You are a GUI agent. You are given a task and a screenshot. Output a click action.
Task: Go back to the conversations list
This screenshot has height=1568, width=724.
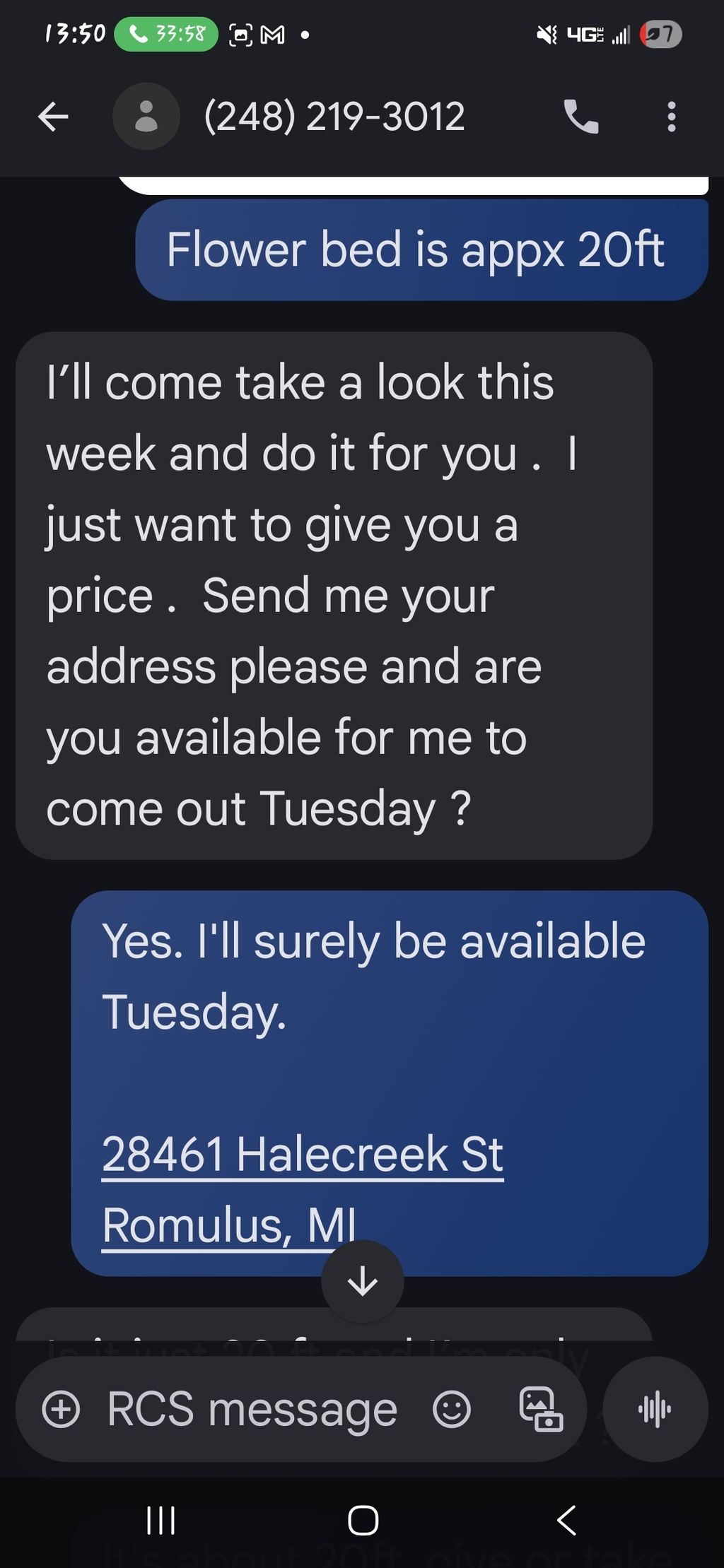click(x=53, y=117)
